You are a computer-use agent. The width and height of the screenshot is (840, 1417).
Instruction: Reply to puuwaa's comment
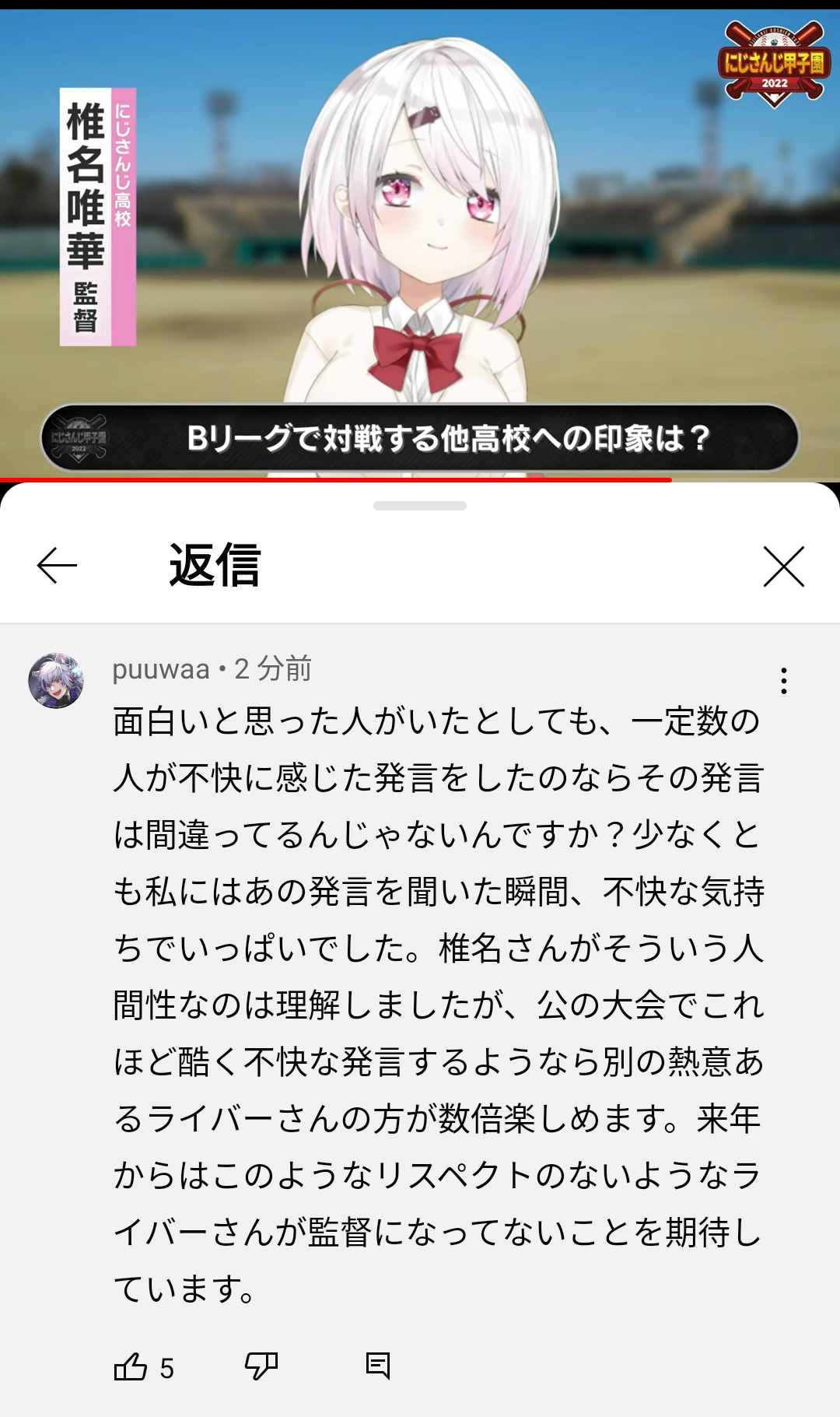378,1366
